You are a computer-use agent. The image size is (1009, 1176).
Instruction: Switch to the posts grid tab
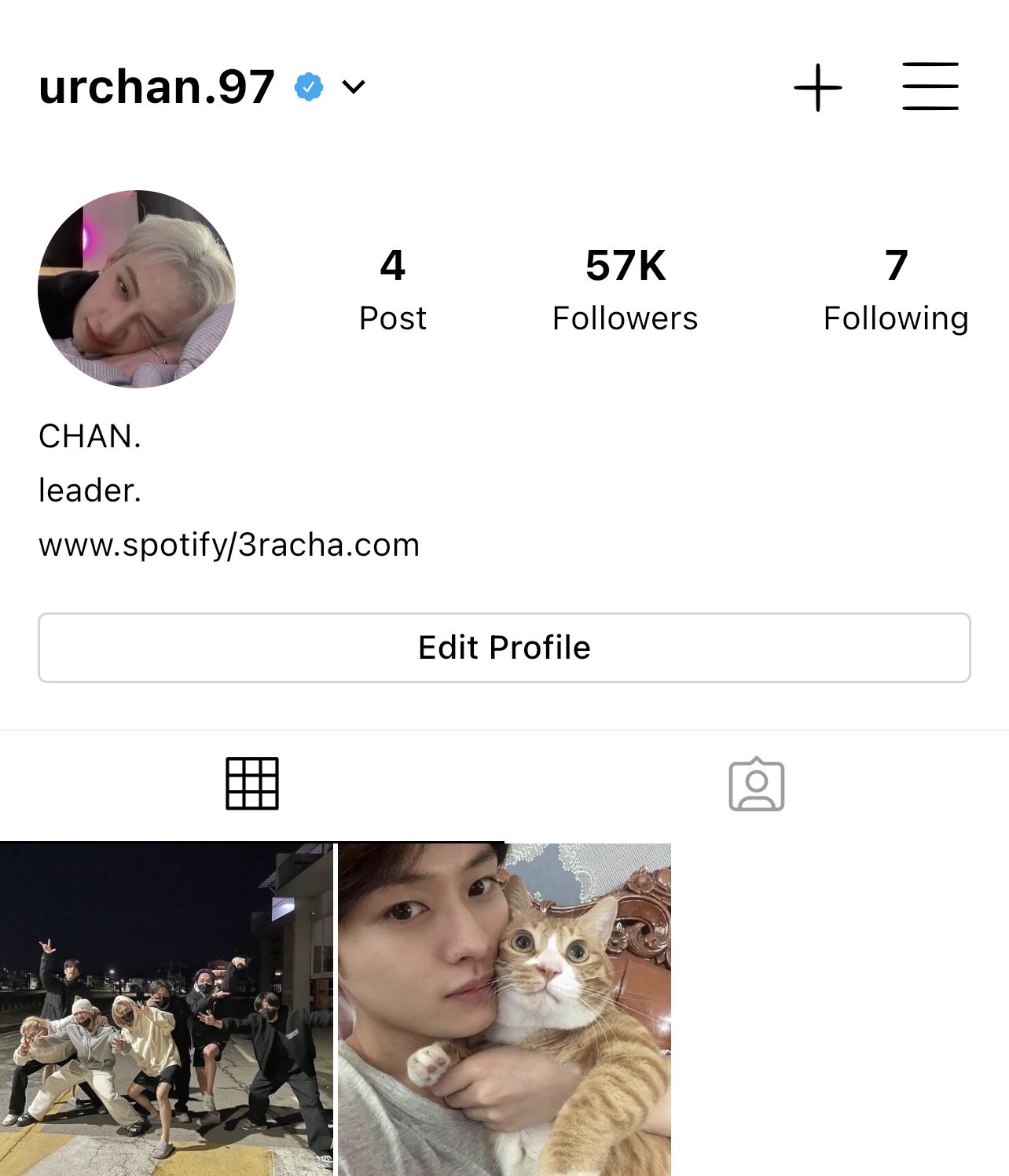tap(252, 784)
